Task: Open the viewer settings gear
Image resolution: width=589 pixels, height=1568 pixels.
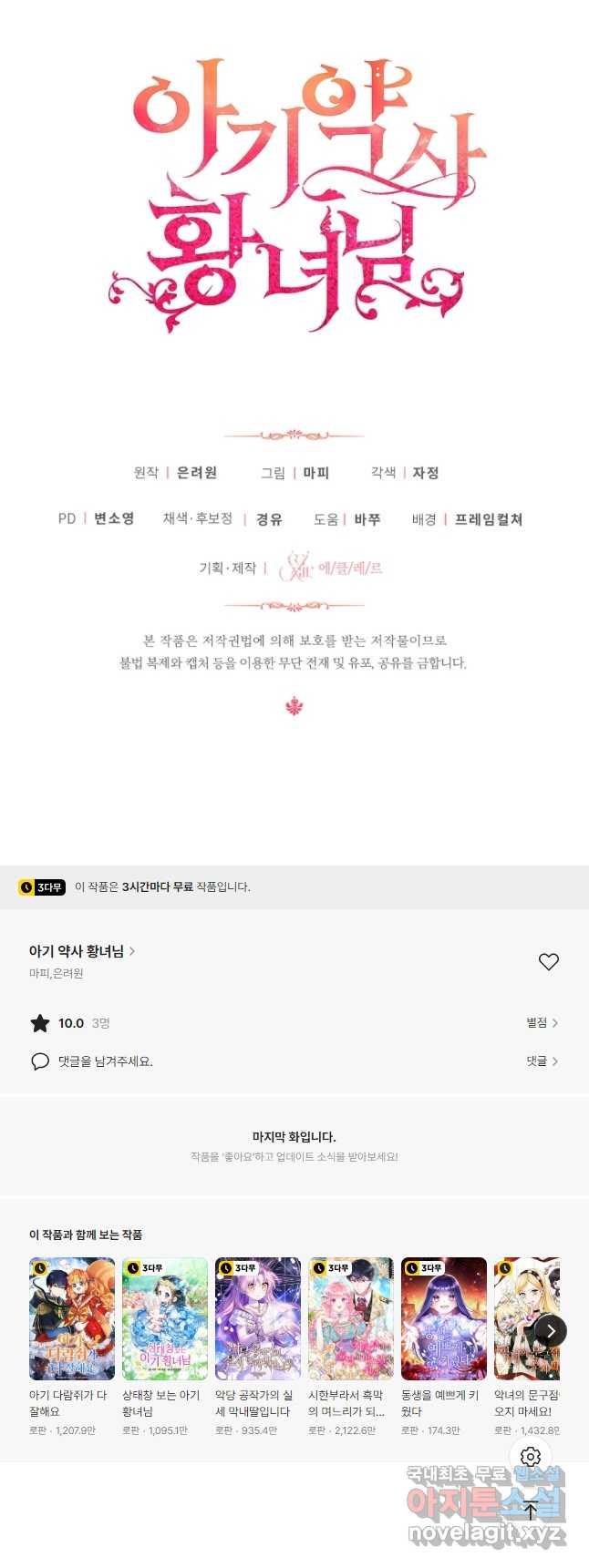Action: tap(531, 1457)
